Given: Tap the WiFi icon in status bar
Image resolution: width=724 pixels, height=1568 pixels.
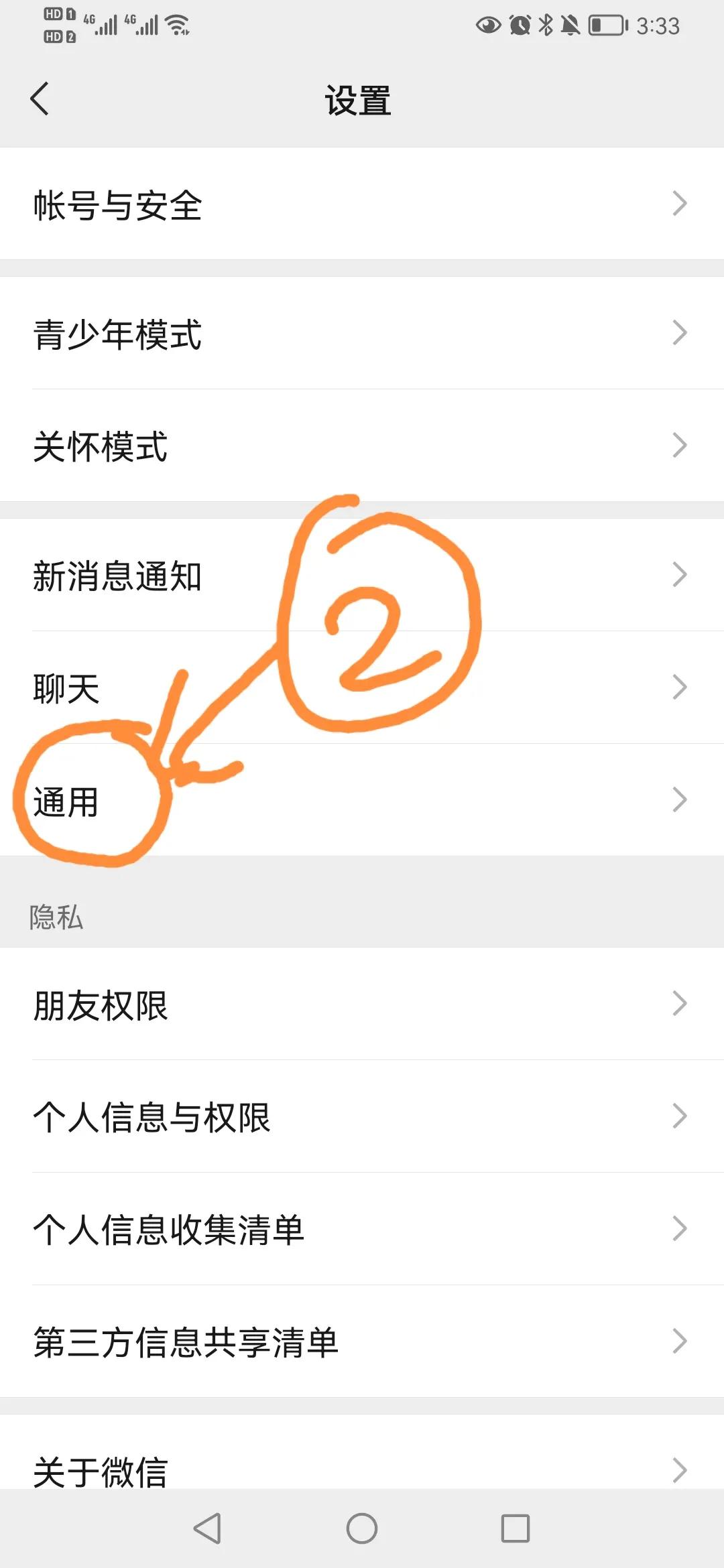Looking at the screenshot, I should pyautogui.click(x=176, y=24).
